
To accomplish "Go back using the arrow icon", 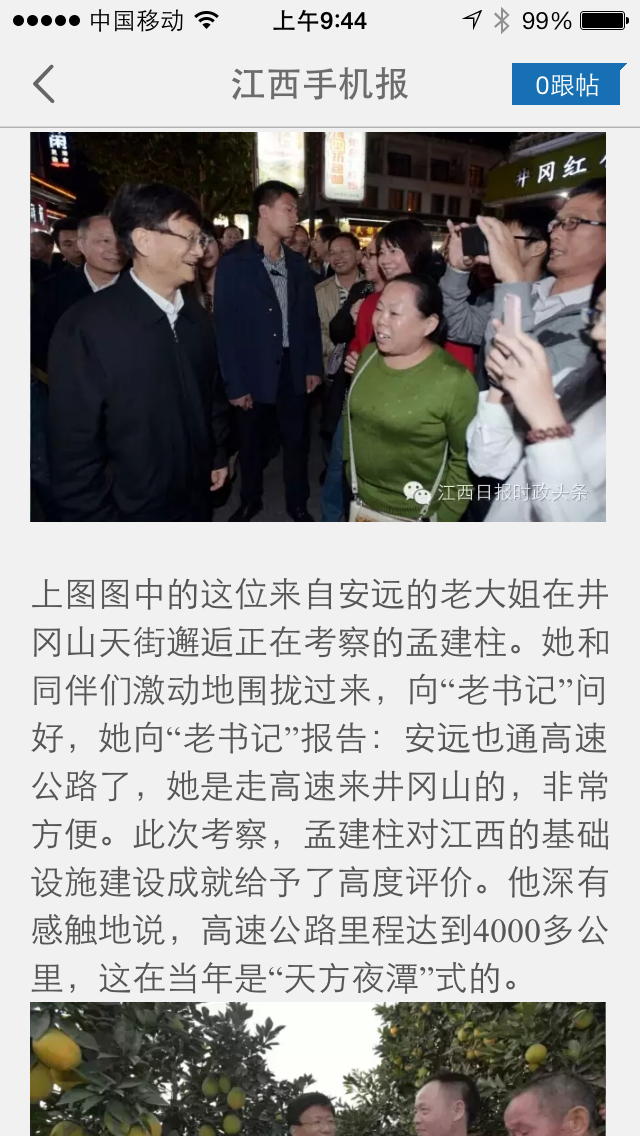I will pyautogui.click(x=44, y=85).
